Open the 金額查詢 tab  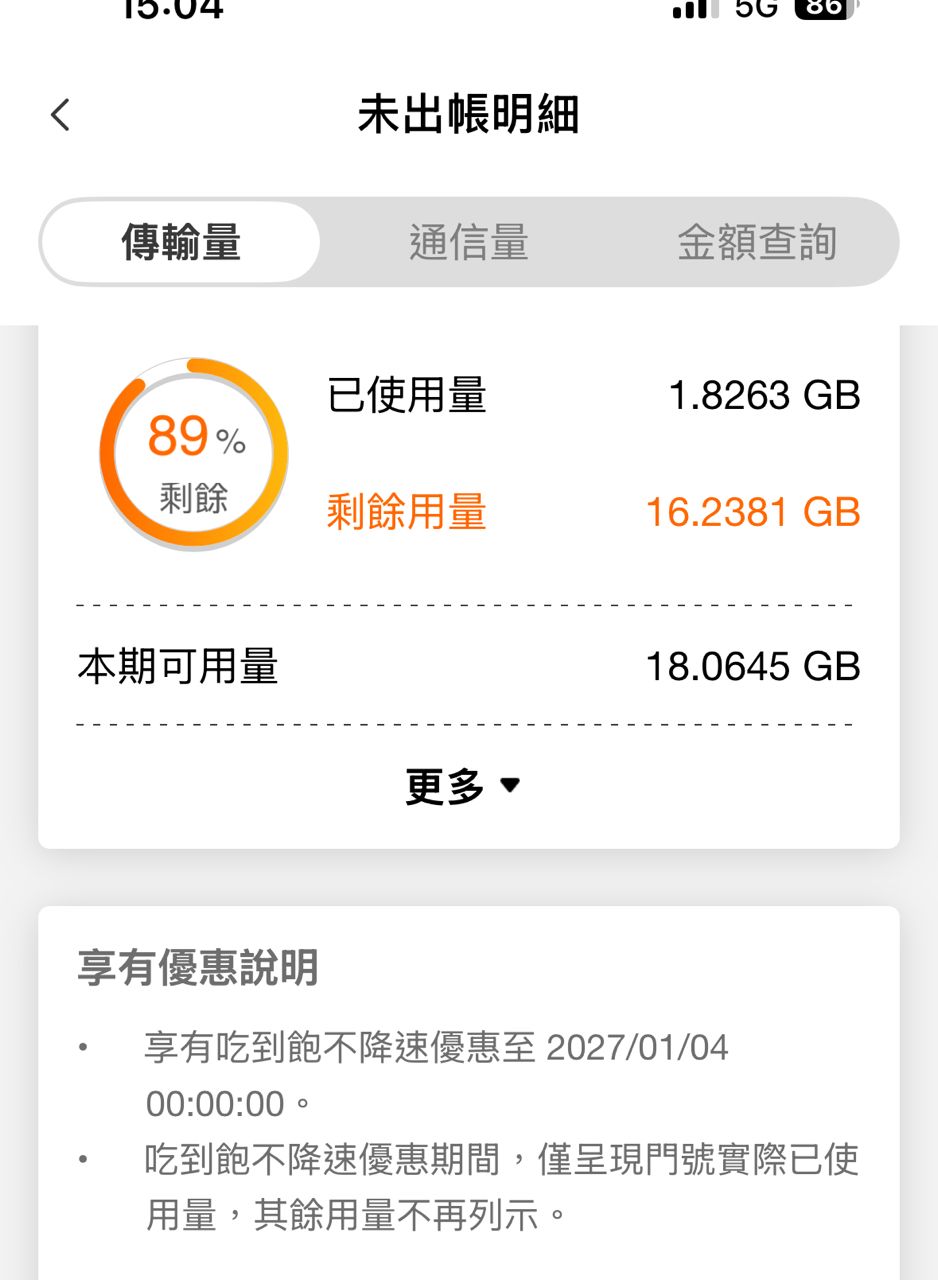(x=756, y=243)
